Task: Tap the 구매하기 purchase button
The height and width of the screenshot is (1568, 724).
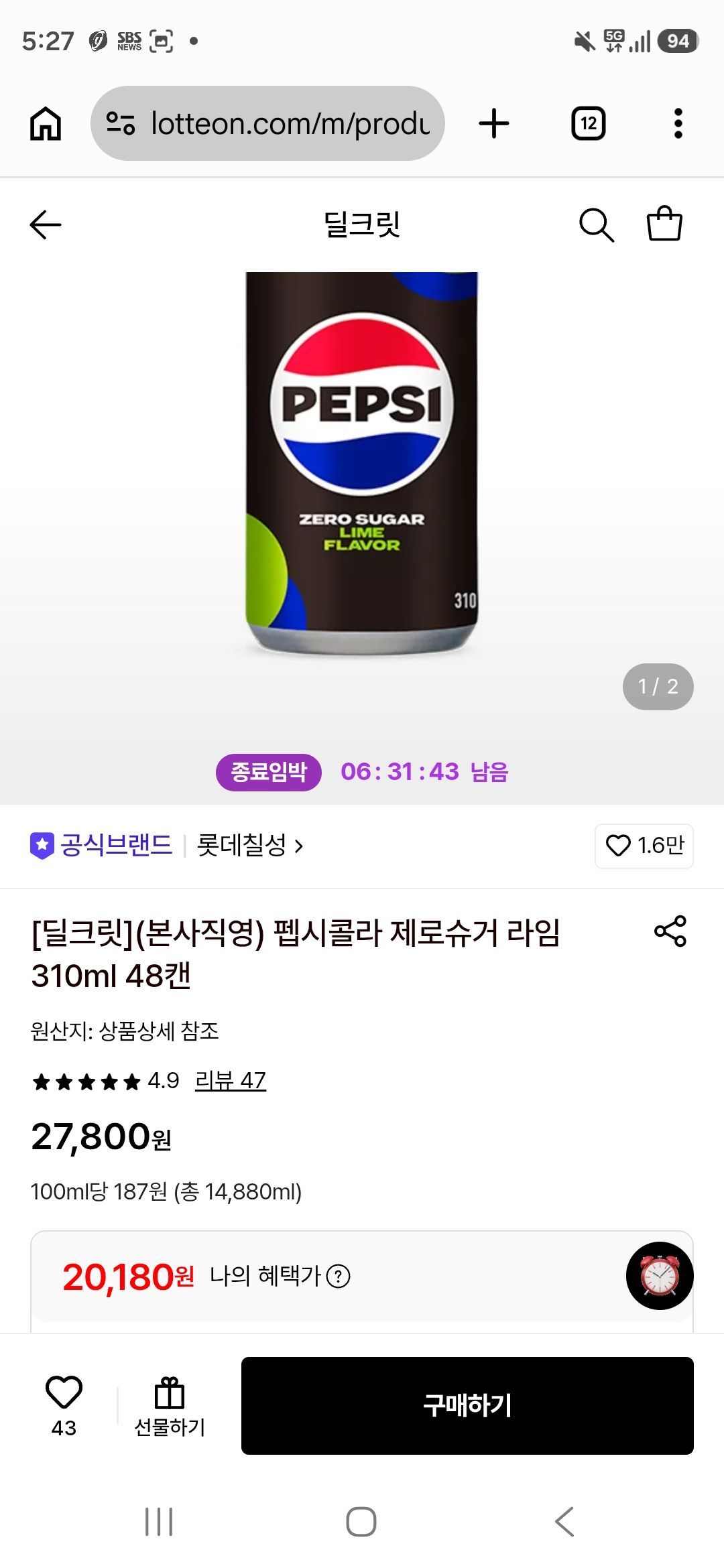Action: click(x=467, y=1405)
